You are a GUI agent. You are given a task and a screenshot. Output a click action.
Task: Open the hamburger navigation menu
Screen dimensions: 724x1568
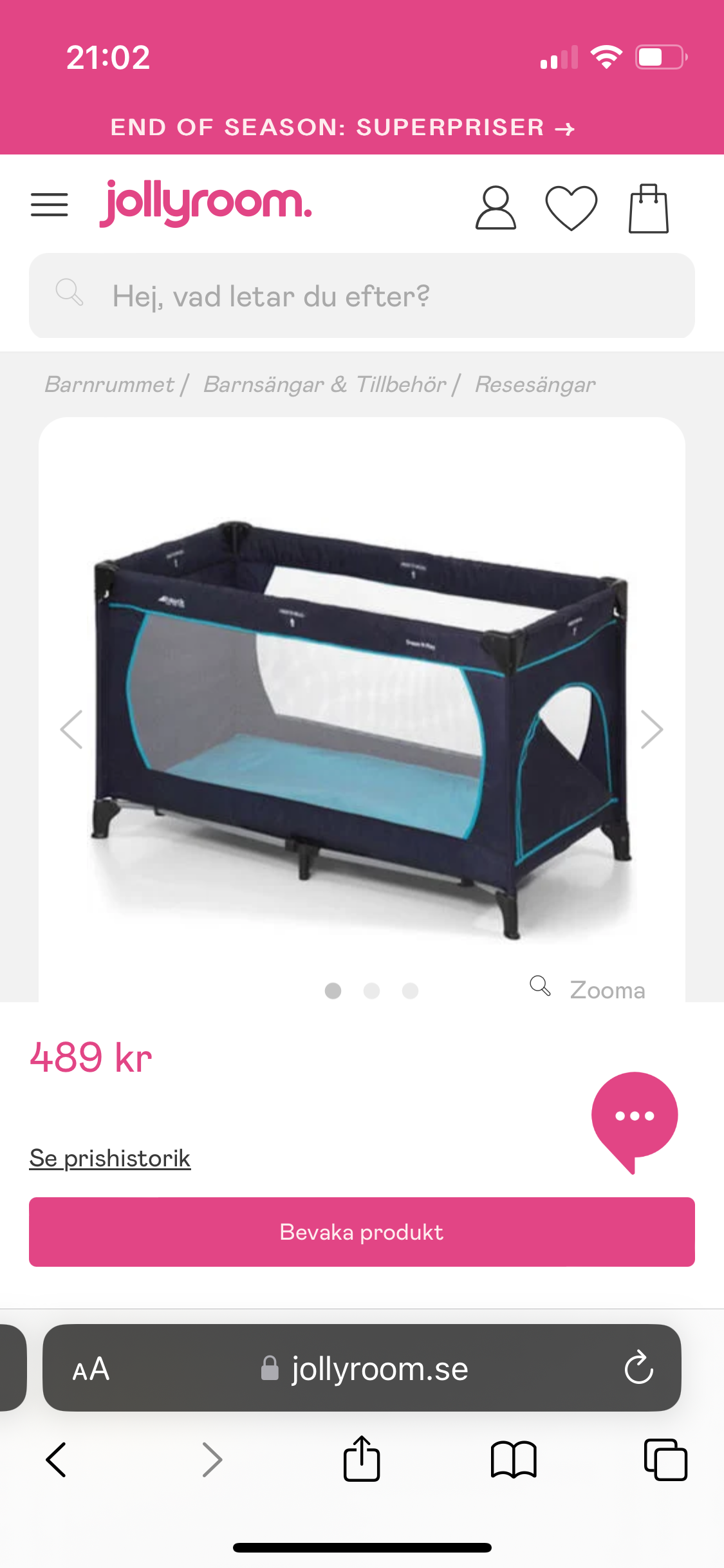pyautogui.click(x=49, y=205)
